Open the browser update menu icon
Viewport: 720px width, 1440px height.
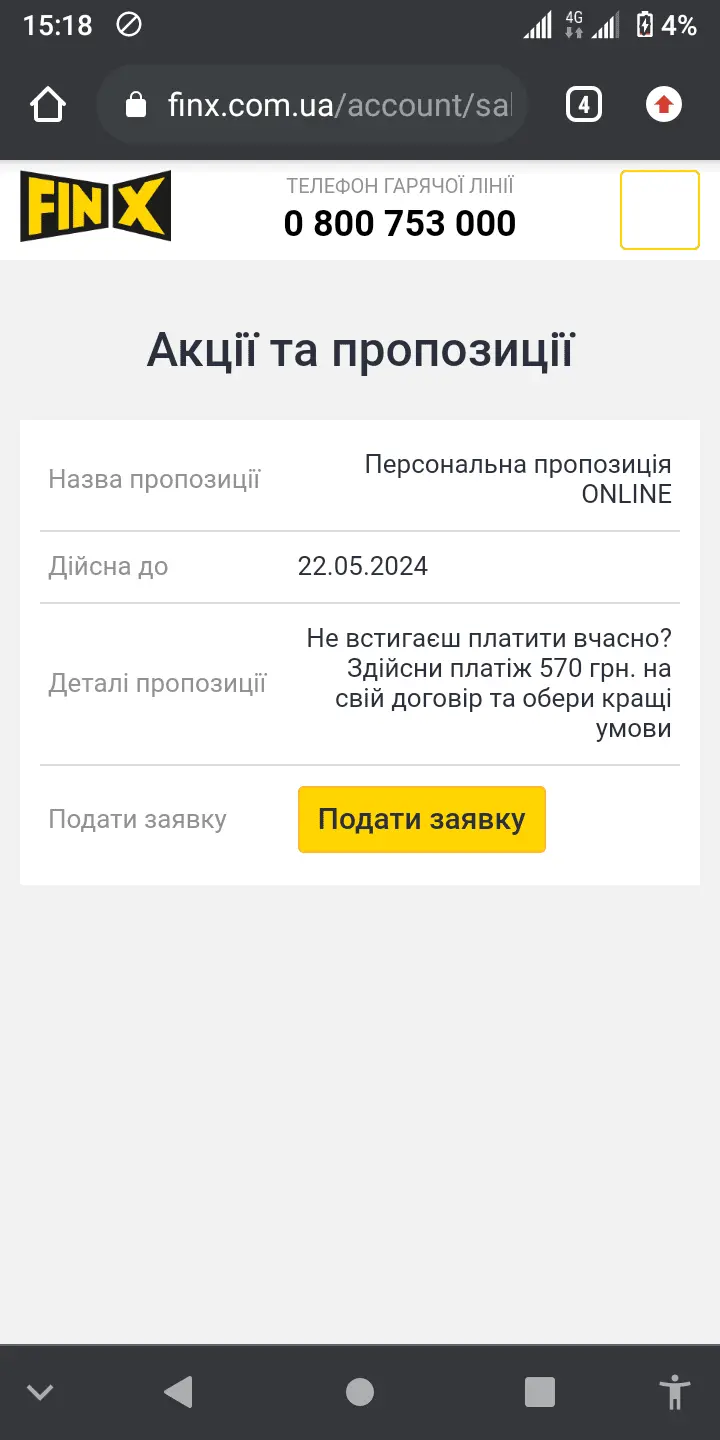tap(664, 105)
